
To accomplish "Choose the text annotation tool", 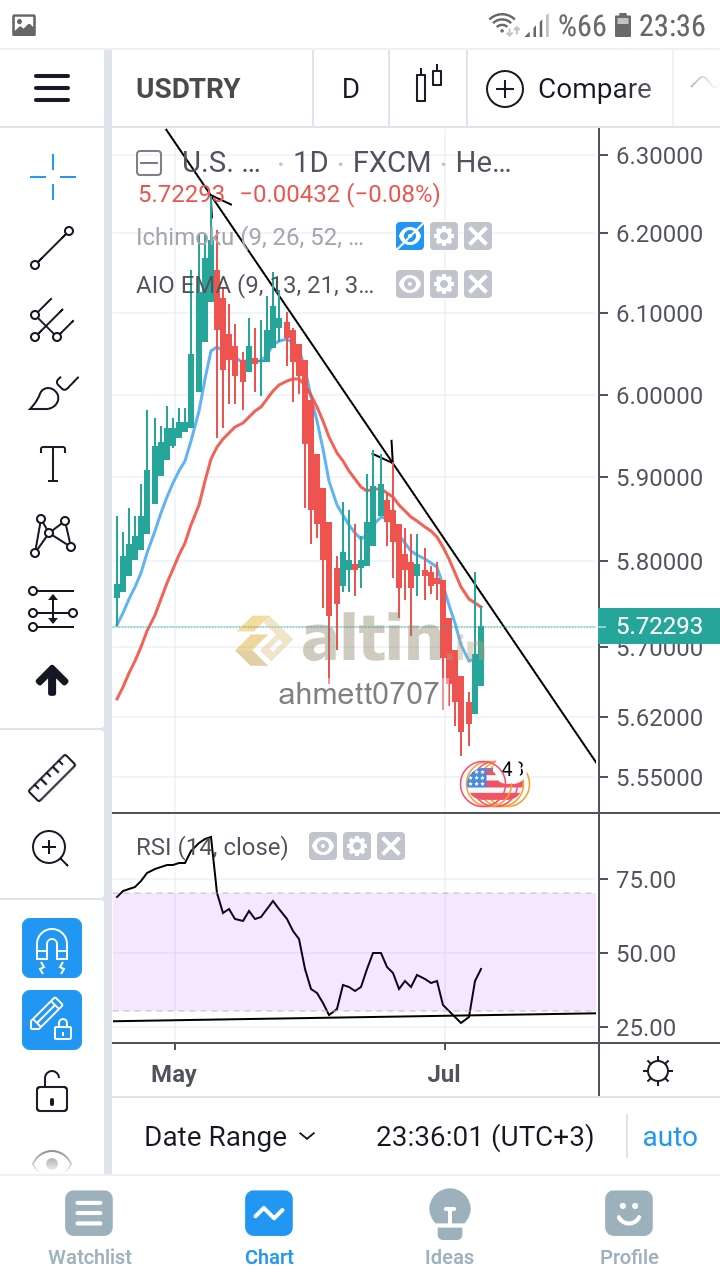I will tap(52, 463).
